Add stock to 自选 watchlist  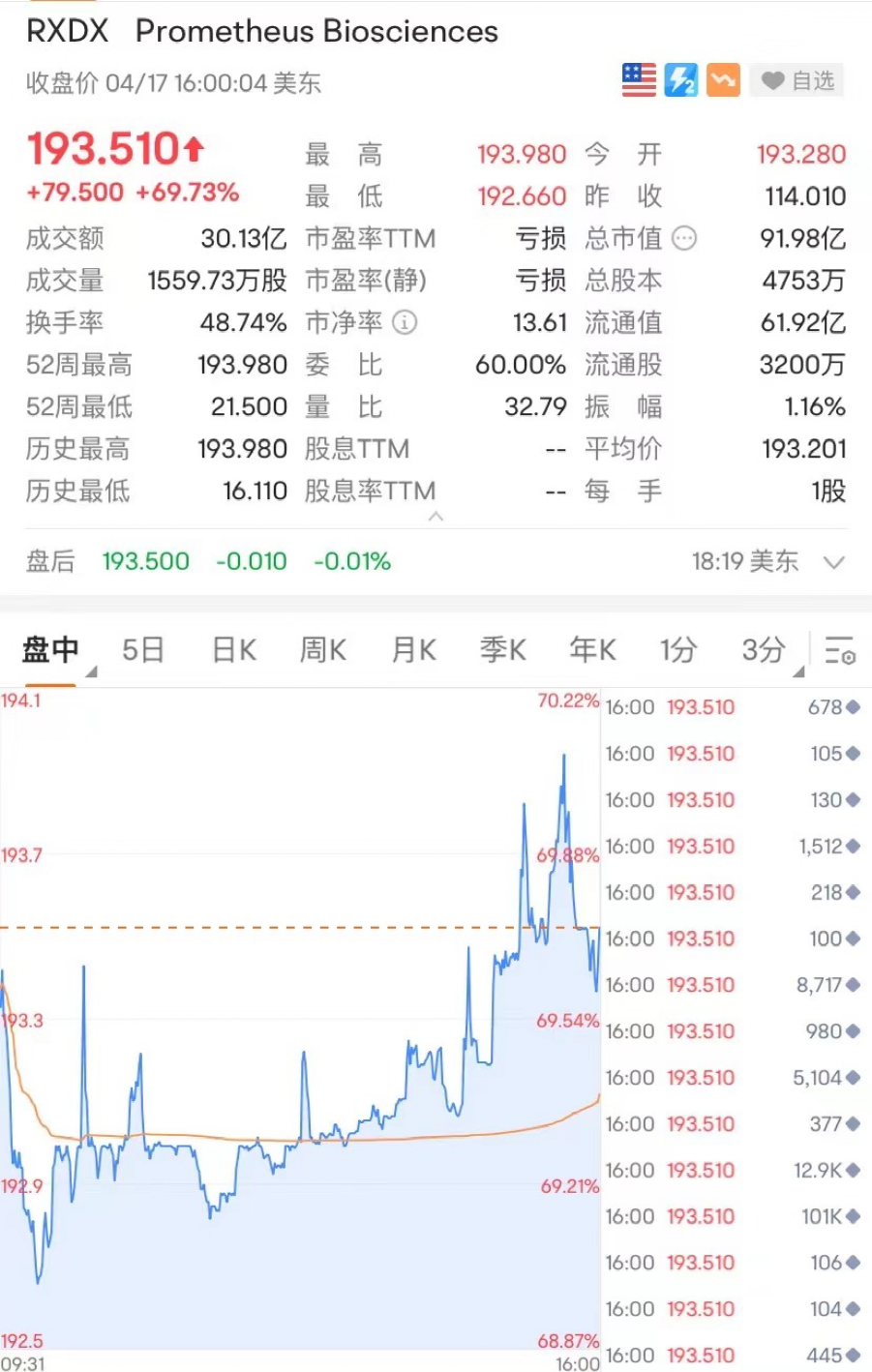(x=797, y=80)
